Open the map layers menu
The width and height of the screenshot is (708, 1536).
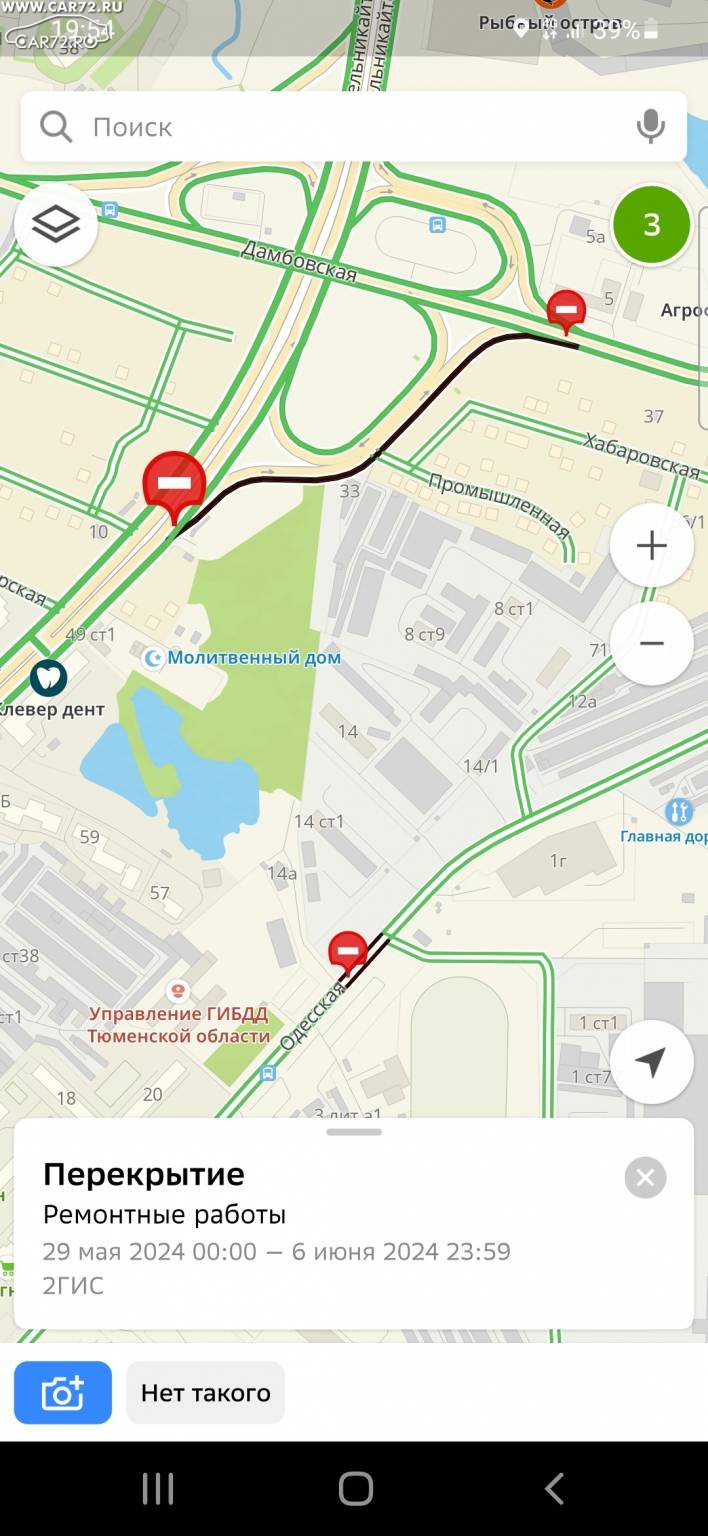pyautogui.click(x=56, y=223)
